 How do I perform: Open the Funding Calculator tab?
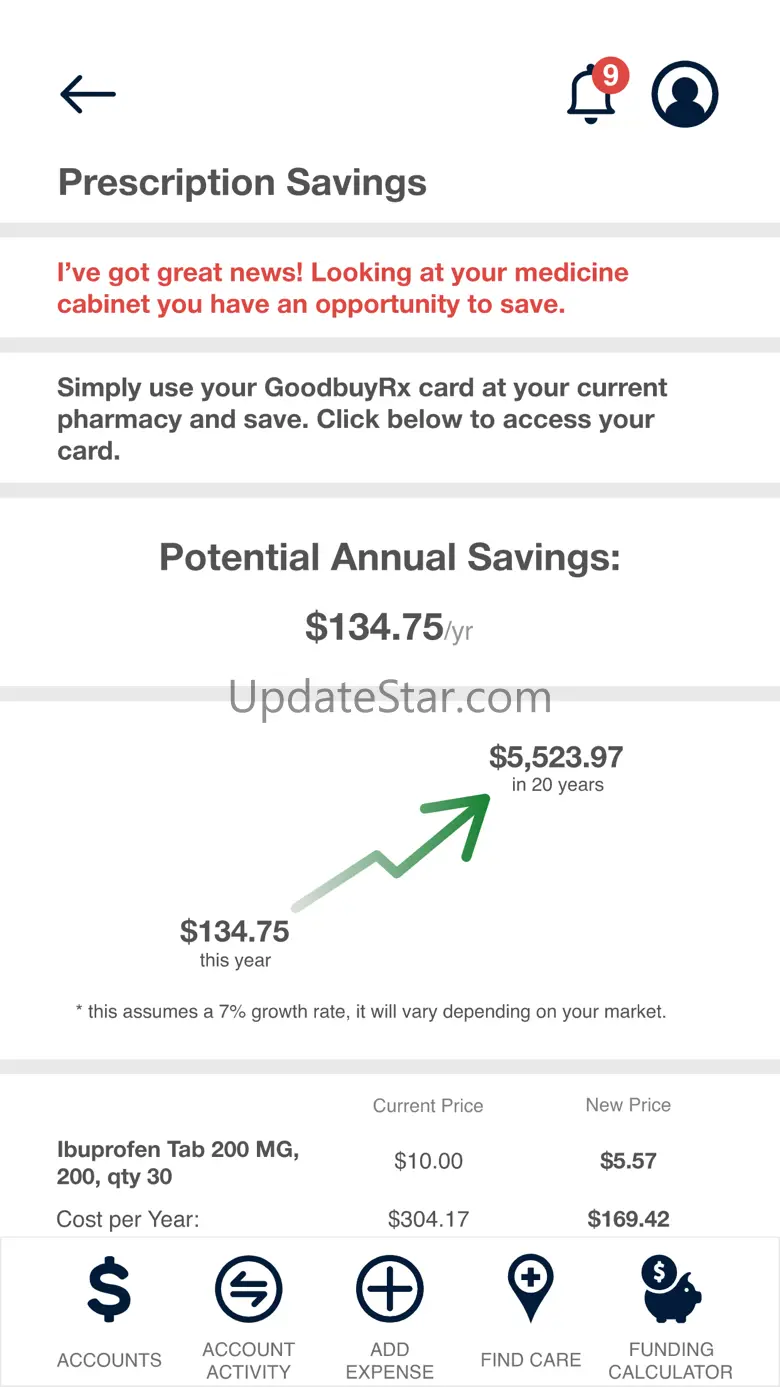(670, 1312)
